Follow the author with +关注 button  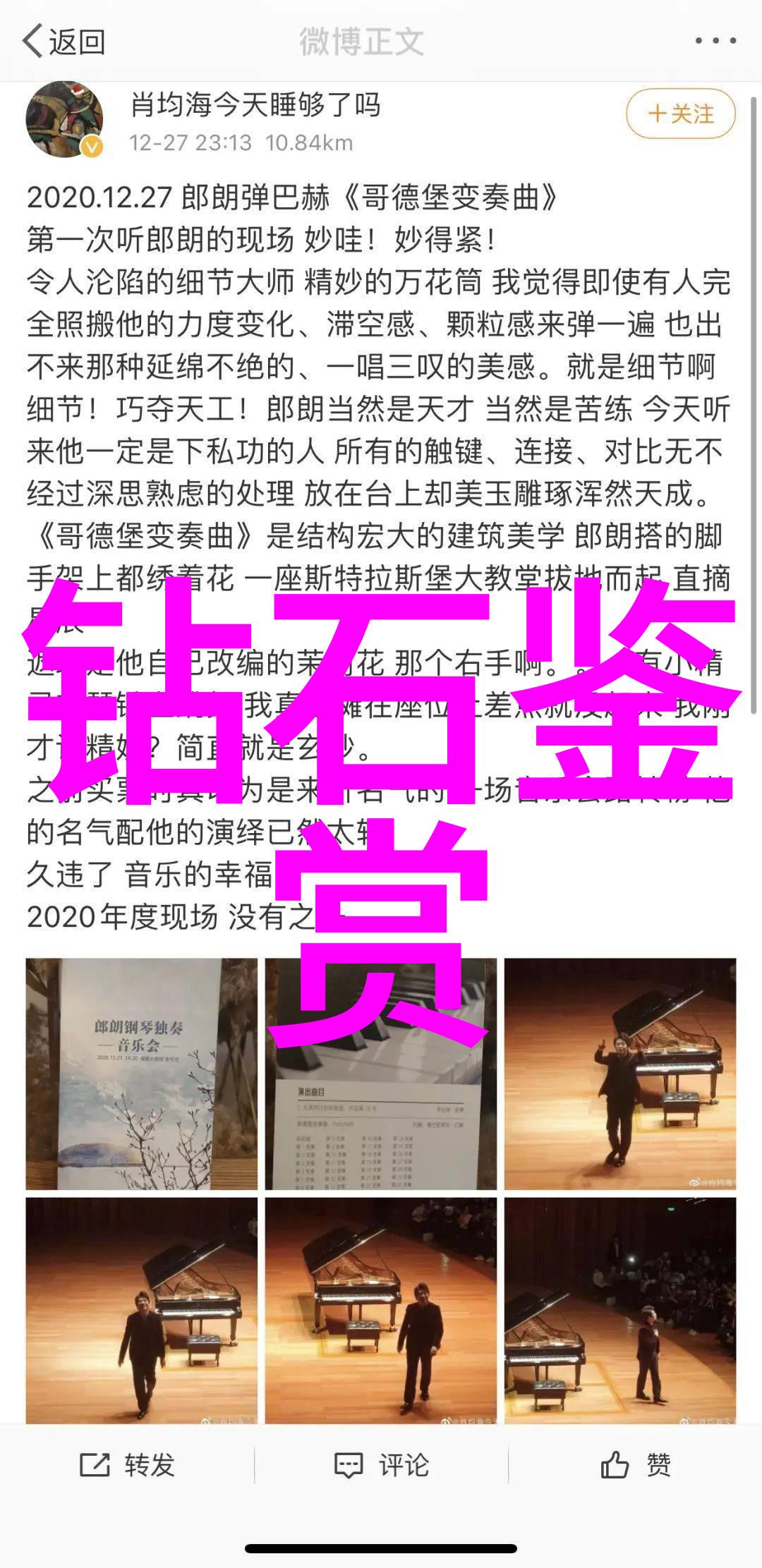point(680,114)
